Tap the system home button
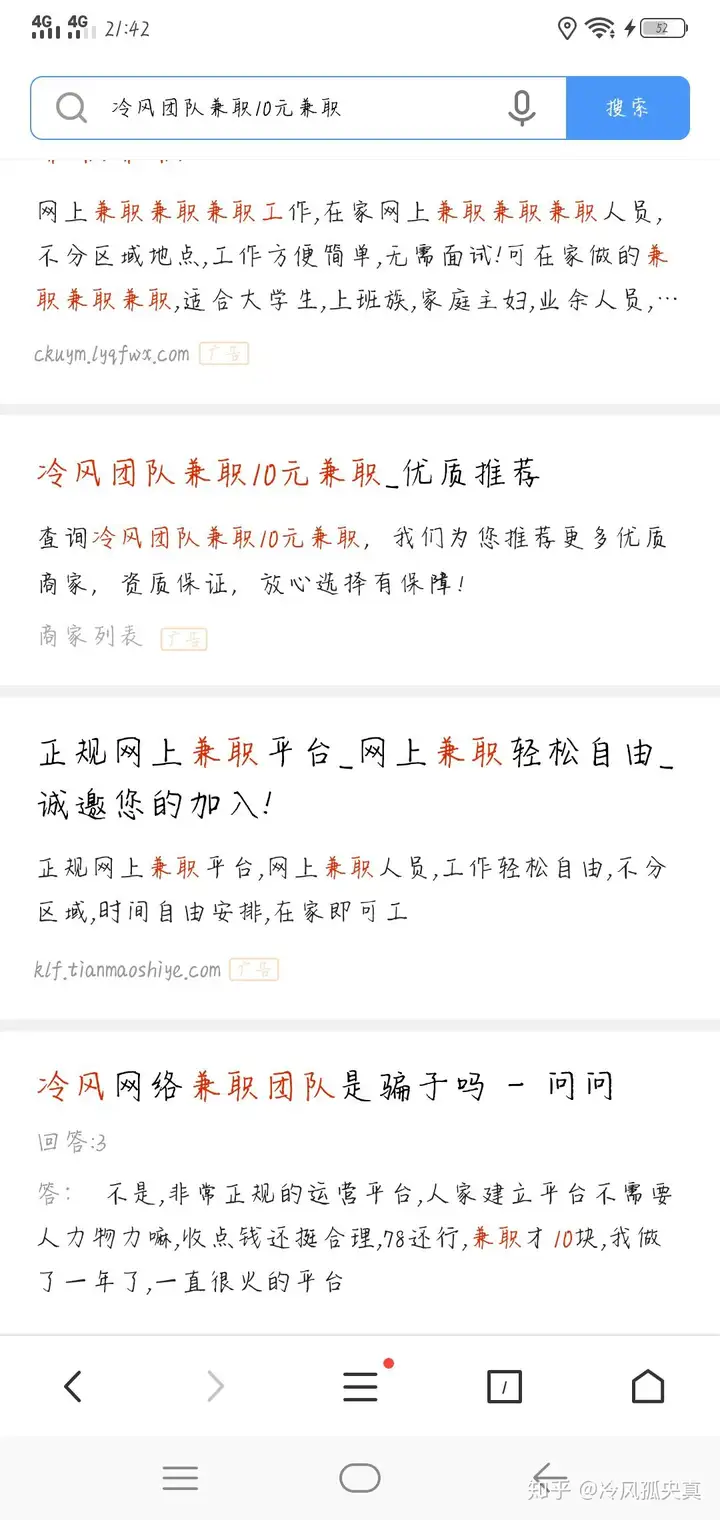 click(360, 1478)
